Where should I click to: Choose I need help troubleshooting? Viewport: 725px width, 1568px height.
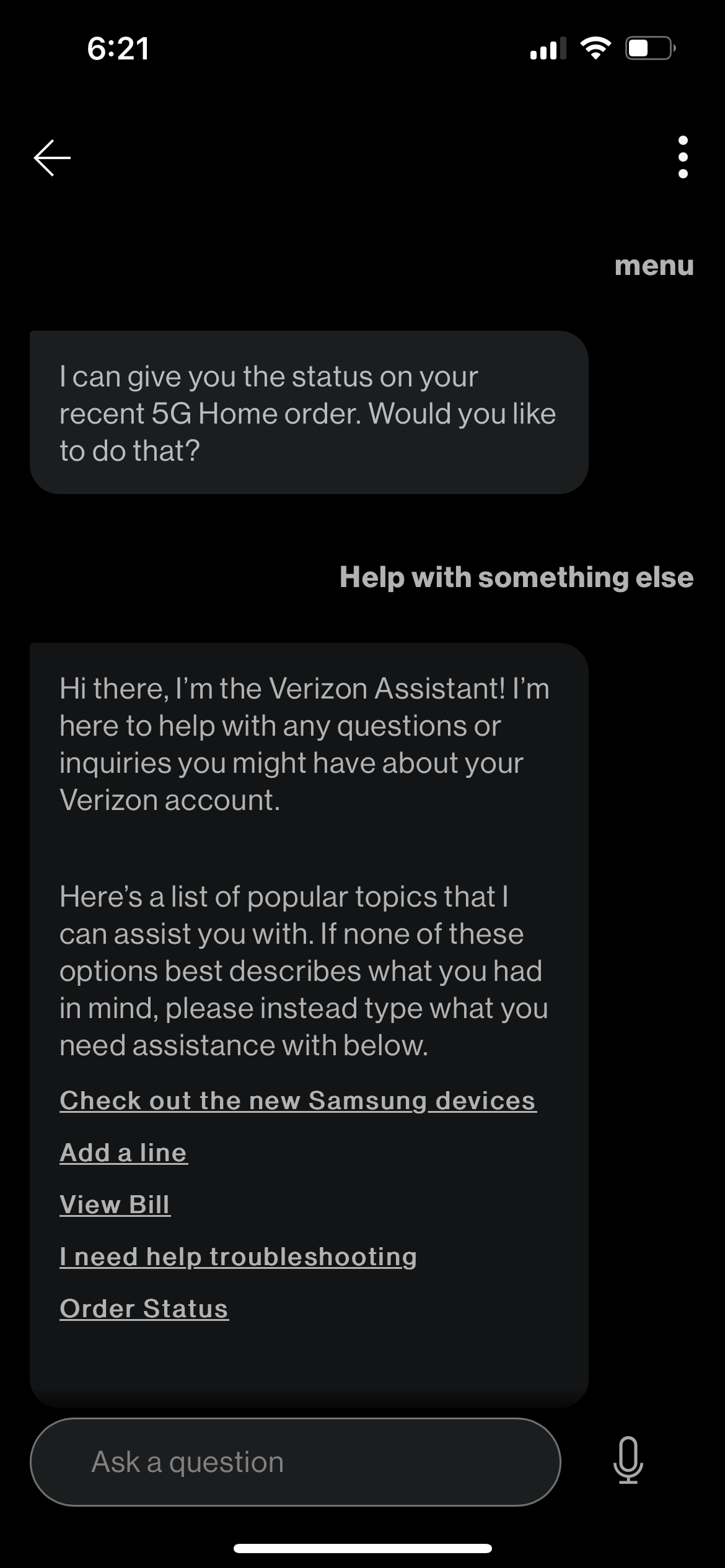238,1257
